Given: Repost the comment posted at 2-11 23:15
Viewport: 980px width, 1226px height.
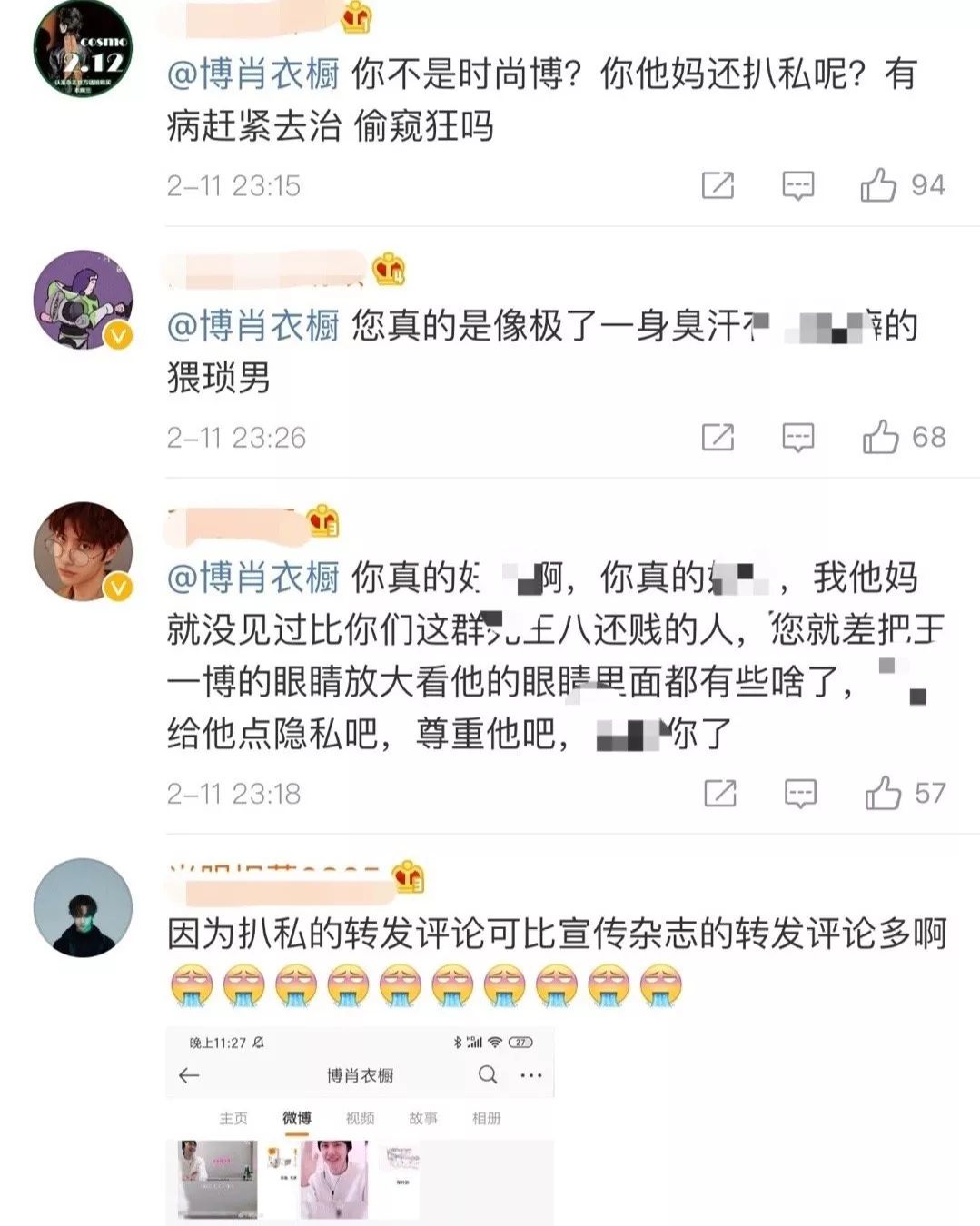Looking at the screenshot, I should (718, 185).
